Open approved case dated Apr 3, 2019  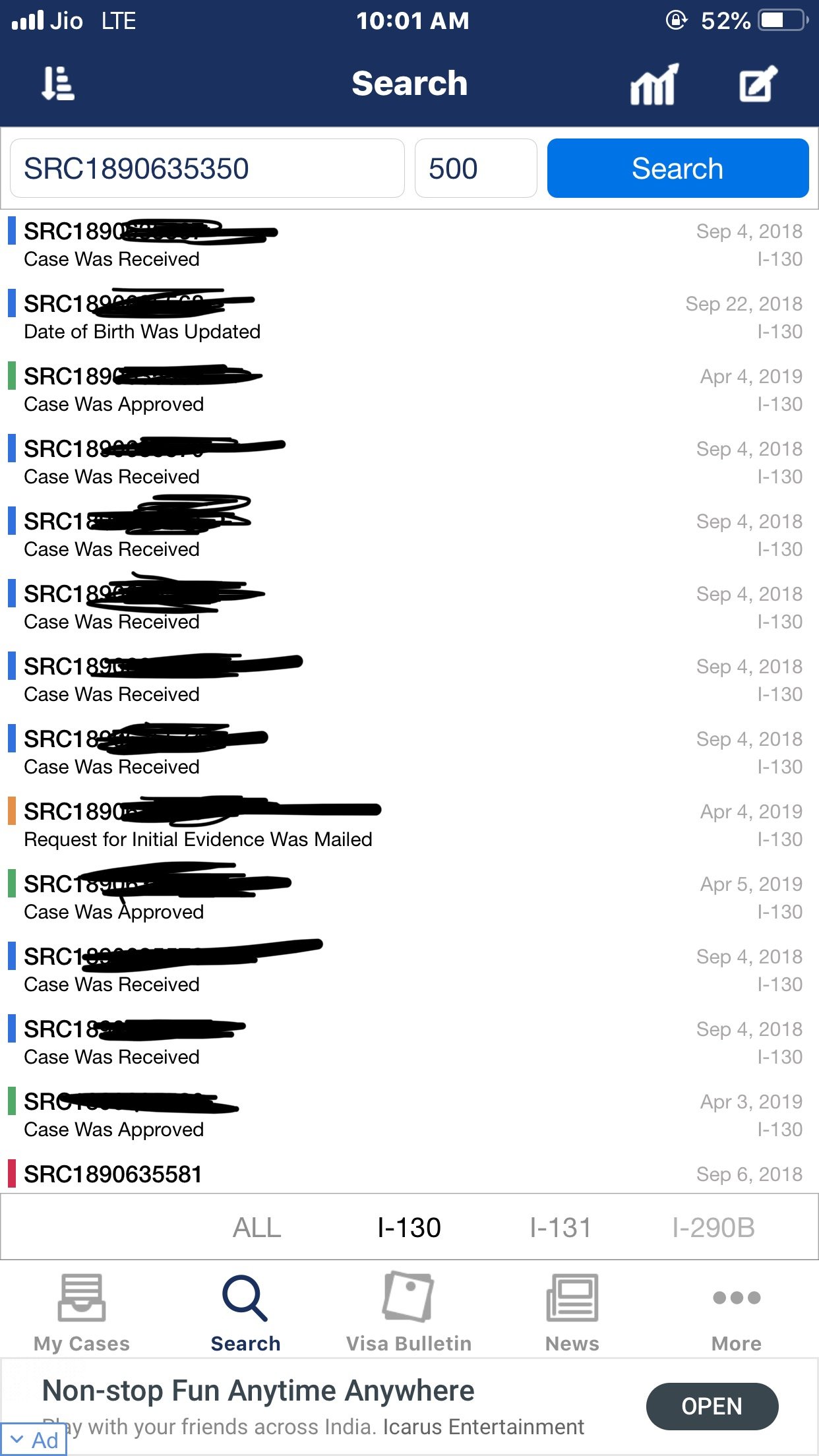point(409,1115)
